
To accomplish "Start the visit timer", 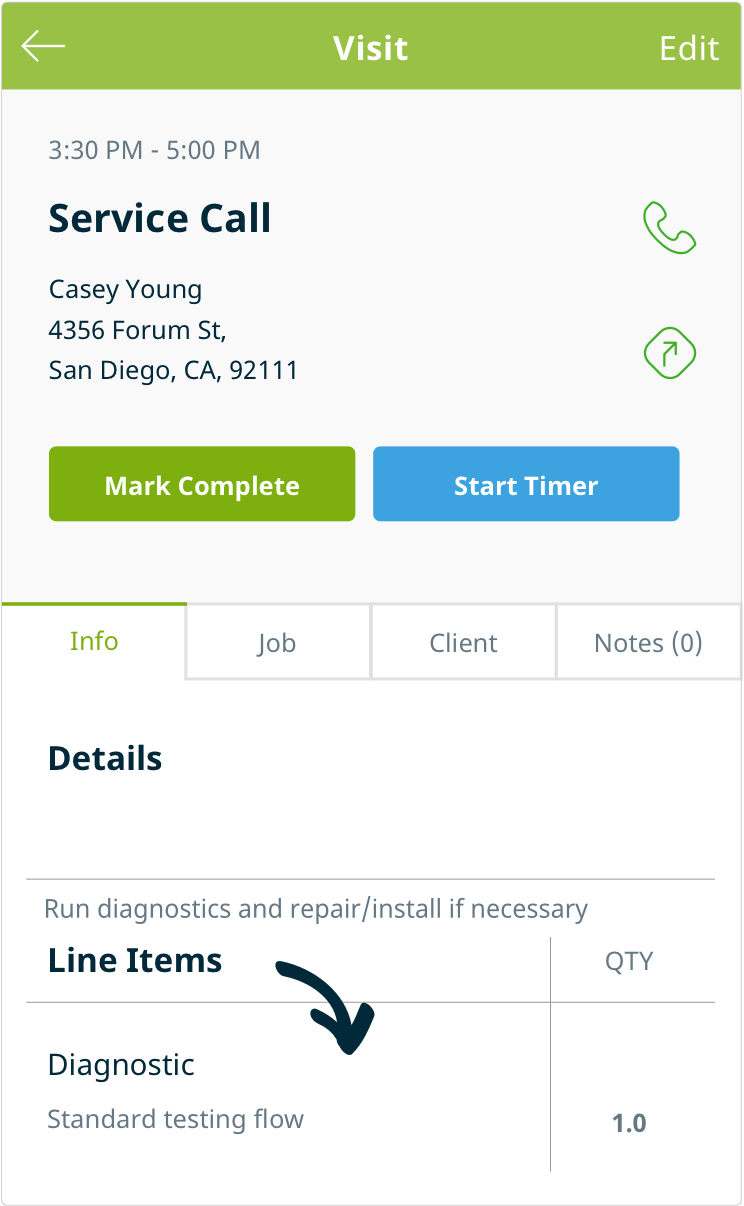I will (x=526, y=484).
